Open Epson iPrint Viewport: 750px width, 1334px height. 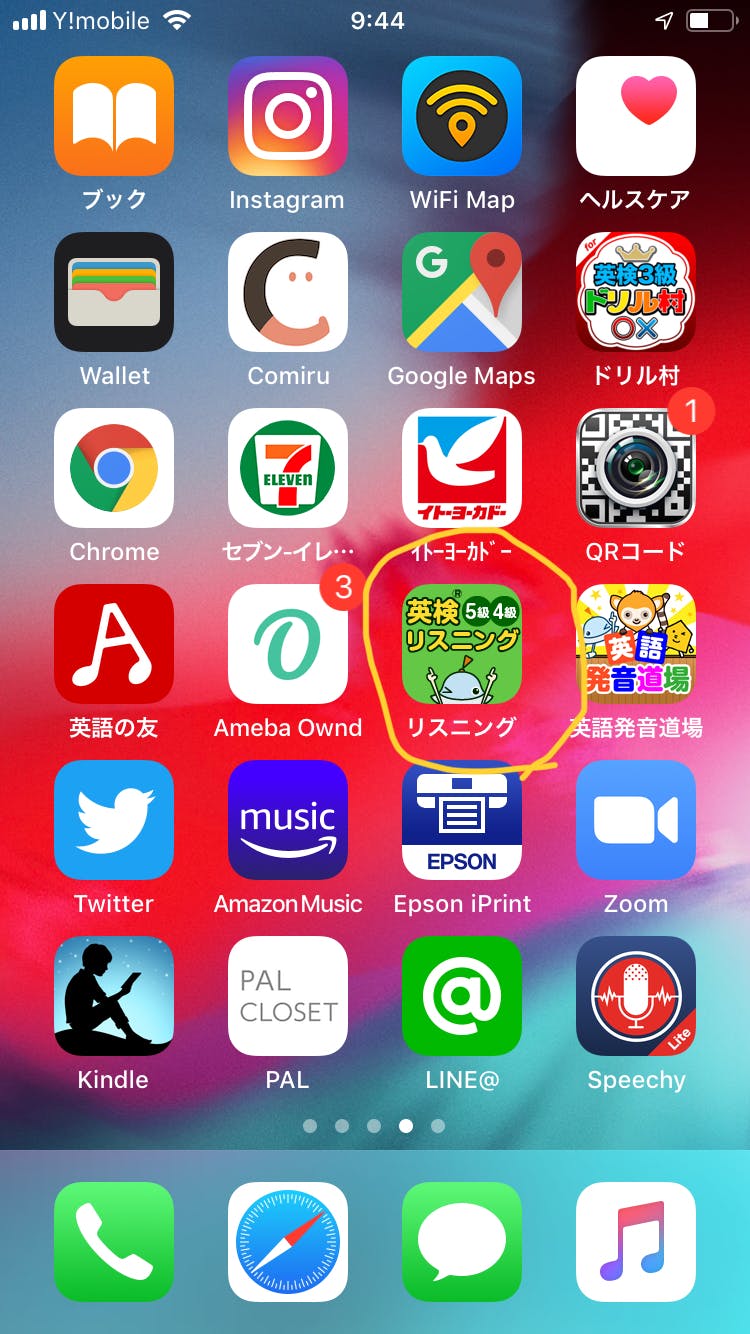[x=462, y=820]
